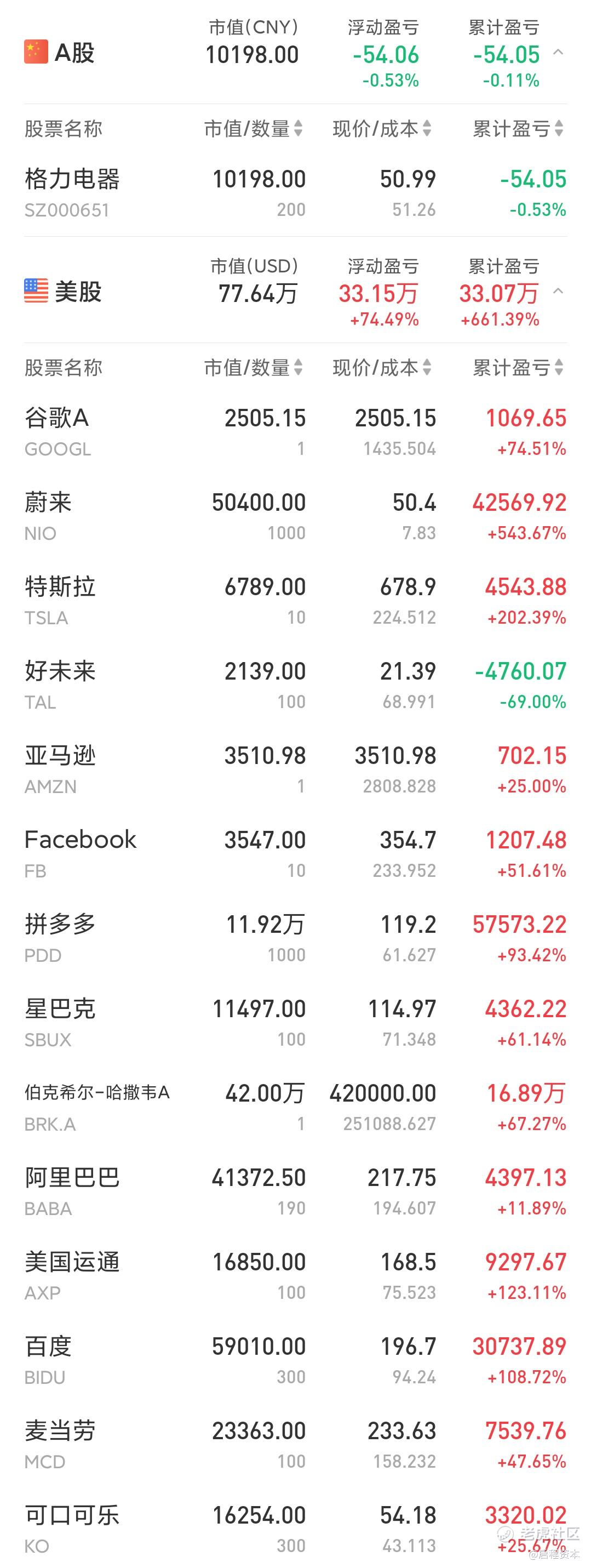
Task: Collapse the A股 holdings section
Action: 558,53
